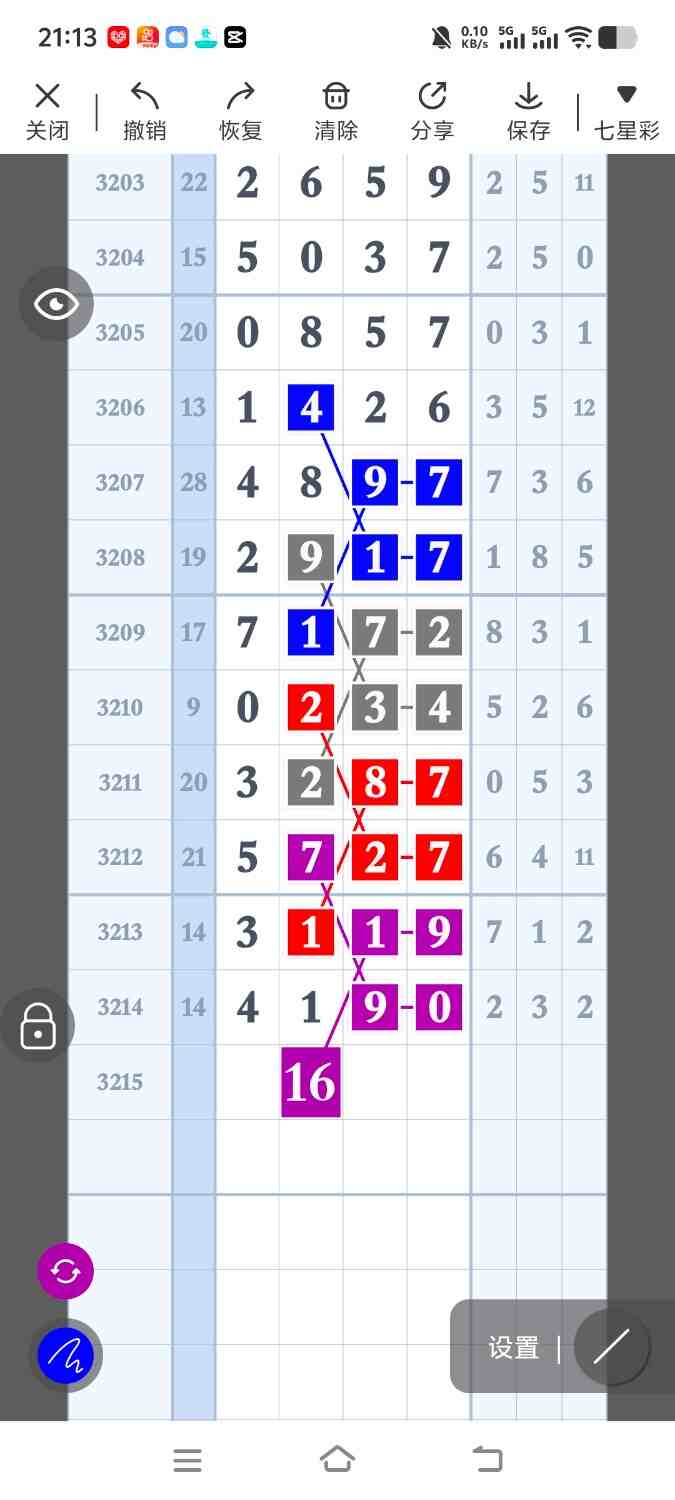This screenshot has width=675, height=1500.
Task: Open the 七星彩 lottery type dropdown
Action: point(626,111)
